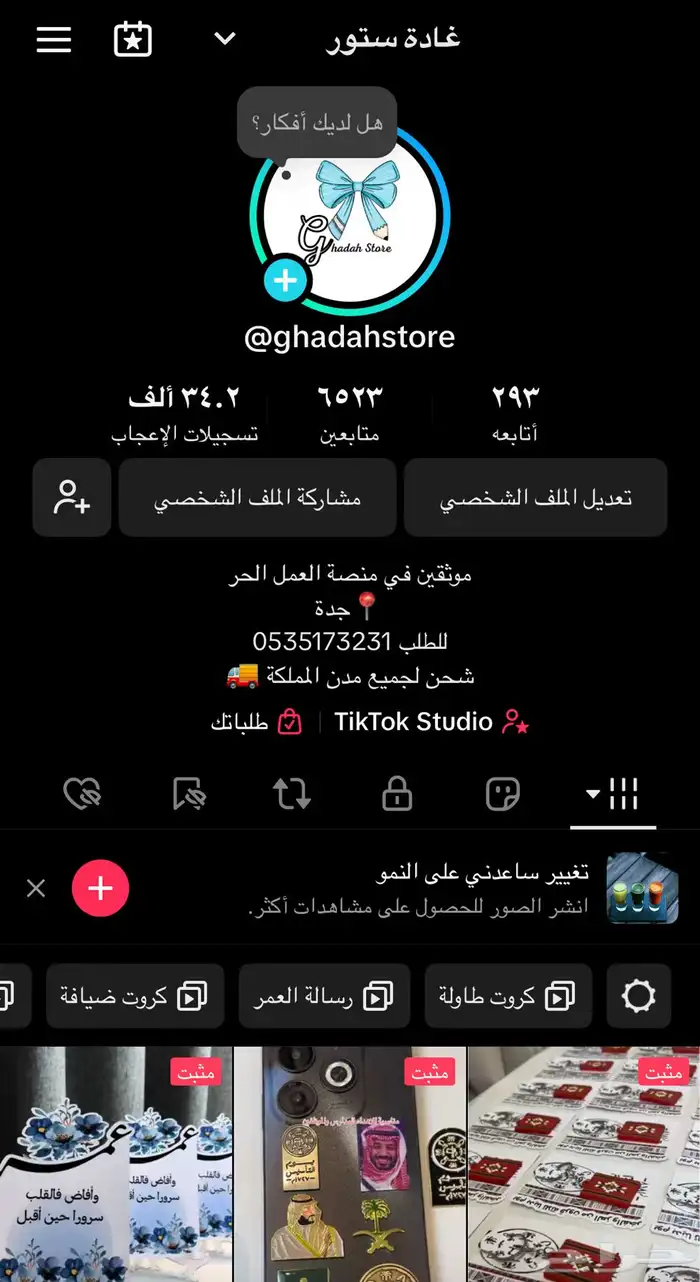Switch to the liked videos tab
Image resolution: width=700 pixels, height=1282 pixels.
(82, 795)
